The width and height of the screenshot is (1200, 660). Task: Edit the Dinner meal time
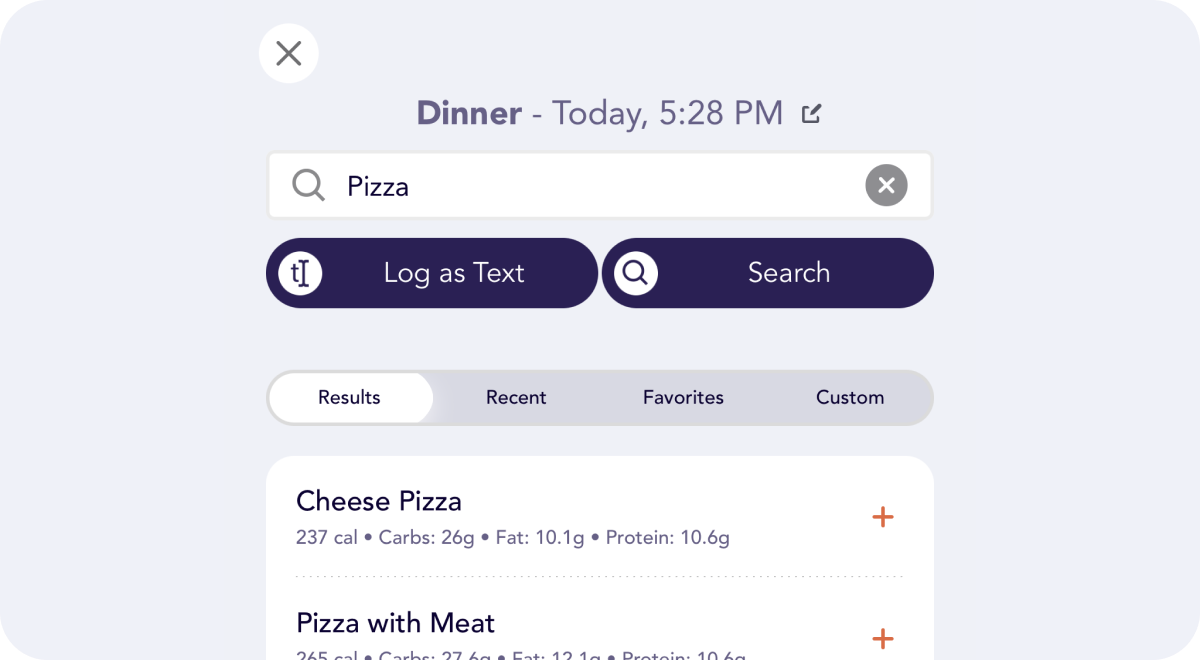[x=812, y=114]
